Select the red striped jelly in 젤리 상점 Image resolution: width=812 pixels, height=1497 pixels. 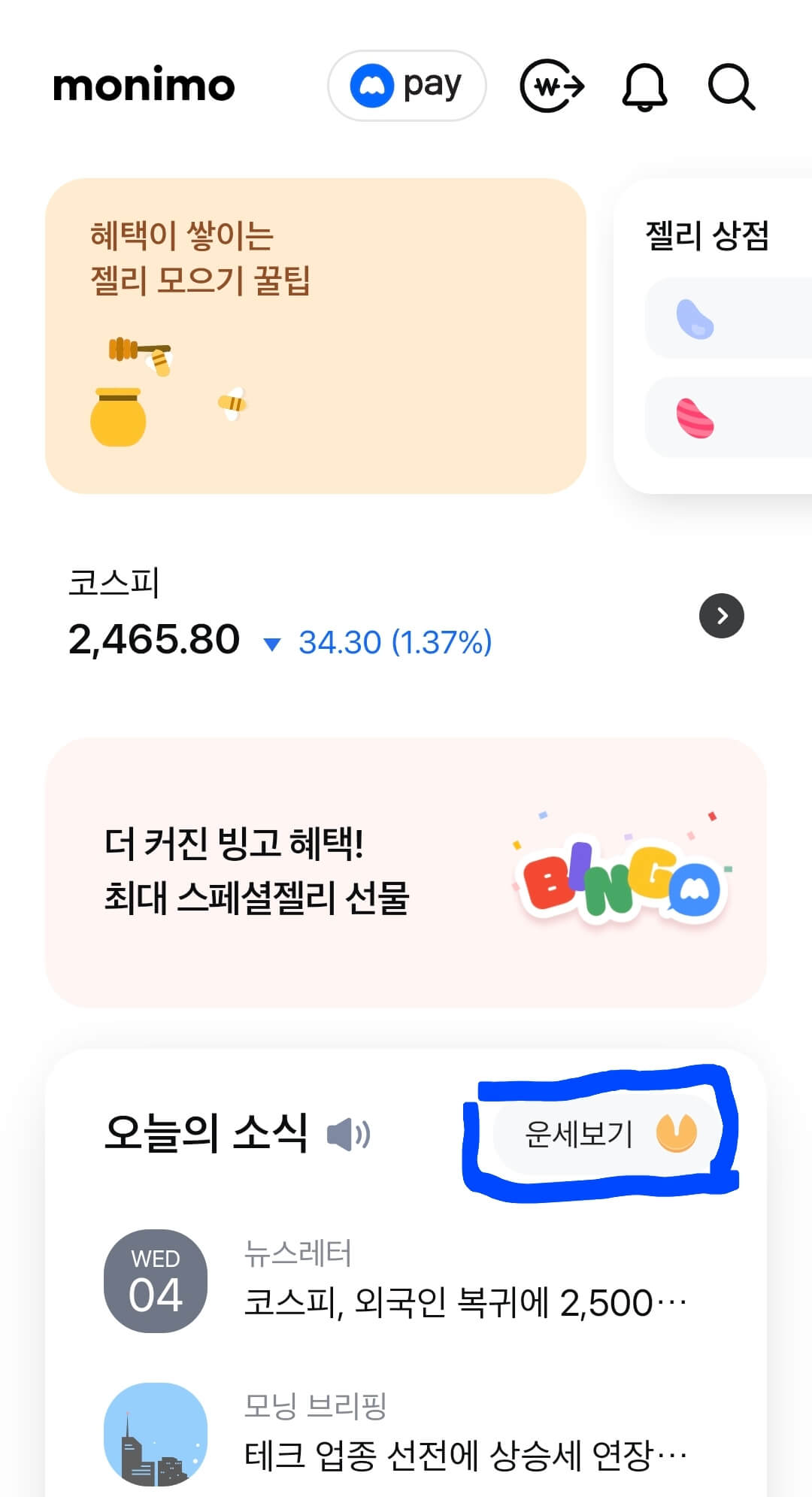pyautogui.click(x=695, y=418)
